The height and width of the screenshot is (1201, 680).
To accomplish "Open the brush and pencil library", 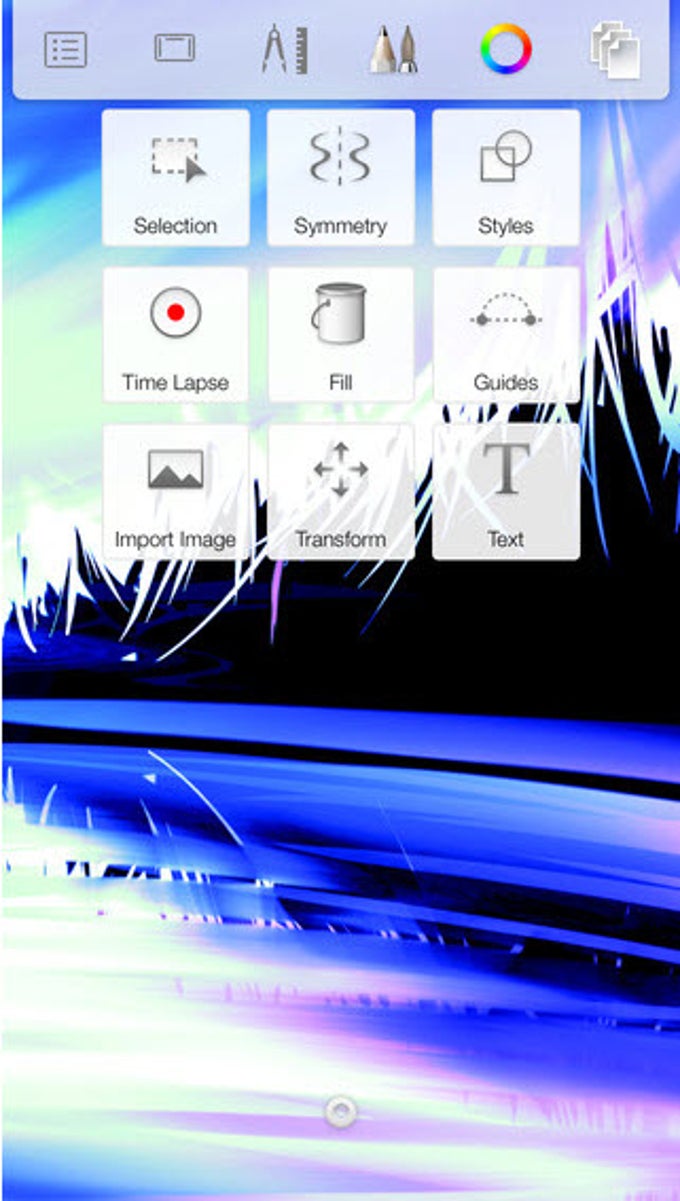I will point(394,49).
